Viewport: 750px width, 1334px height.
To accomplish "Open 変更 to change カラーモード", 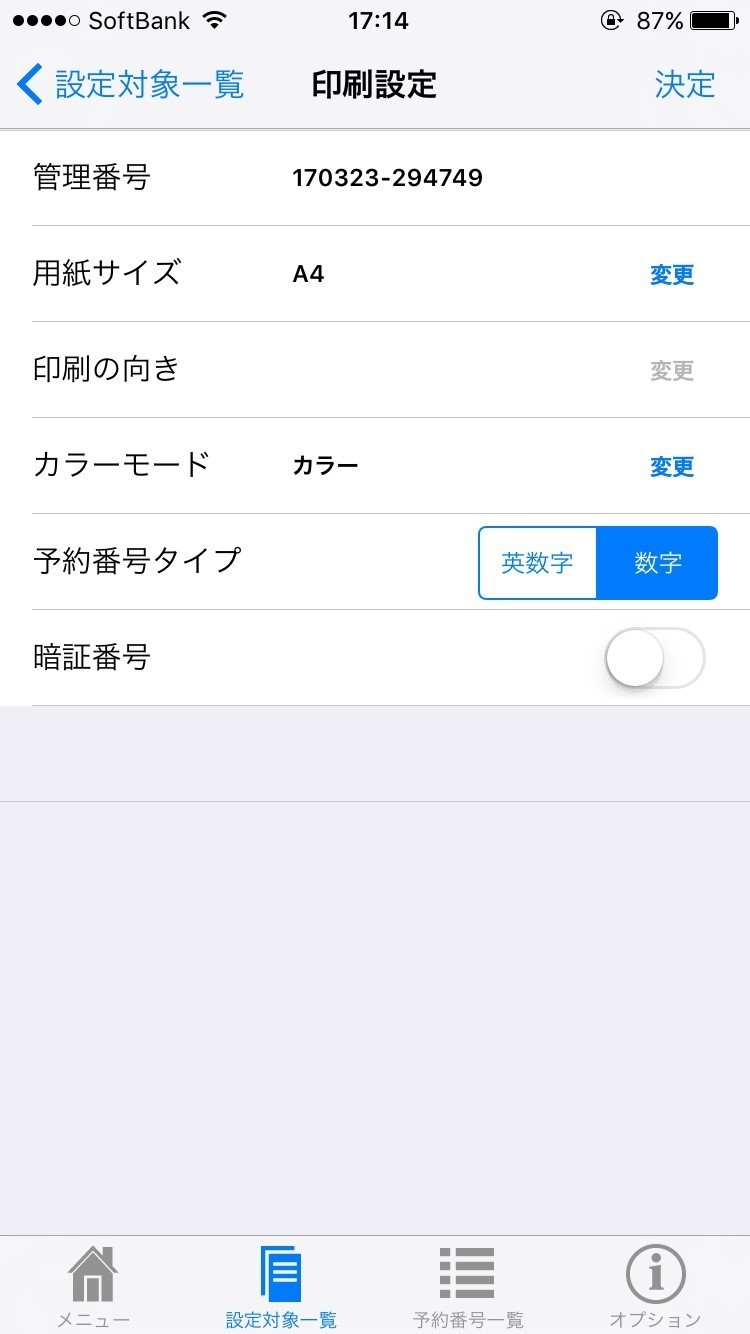I will [671, 466].
